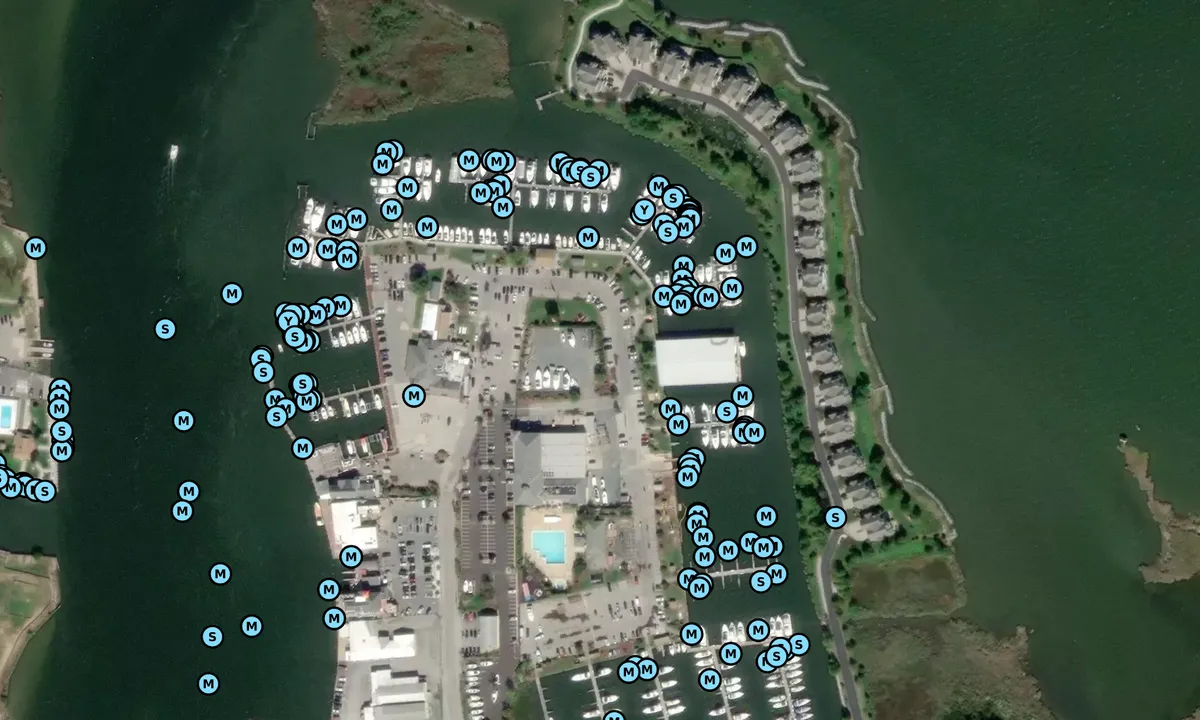Tap the M marker beside the white warehouse roof
The width and height of the screenshot is (1200, 720).
click(x=741, y=396)
